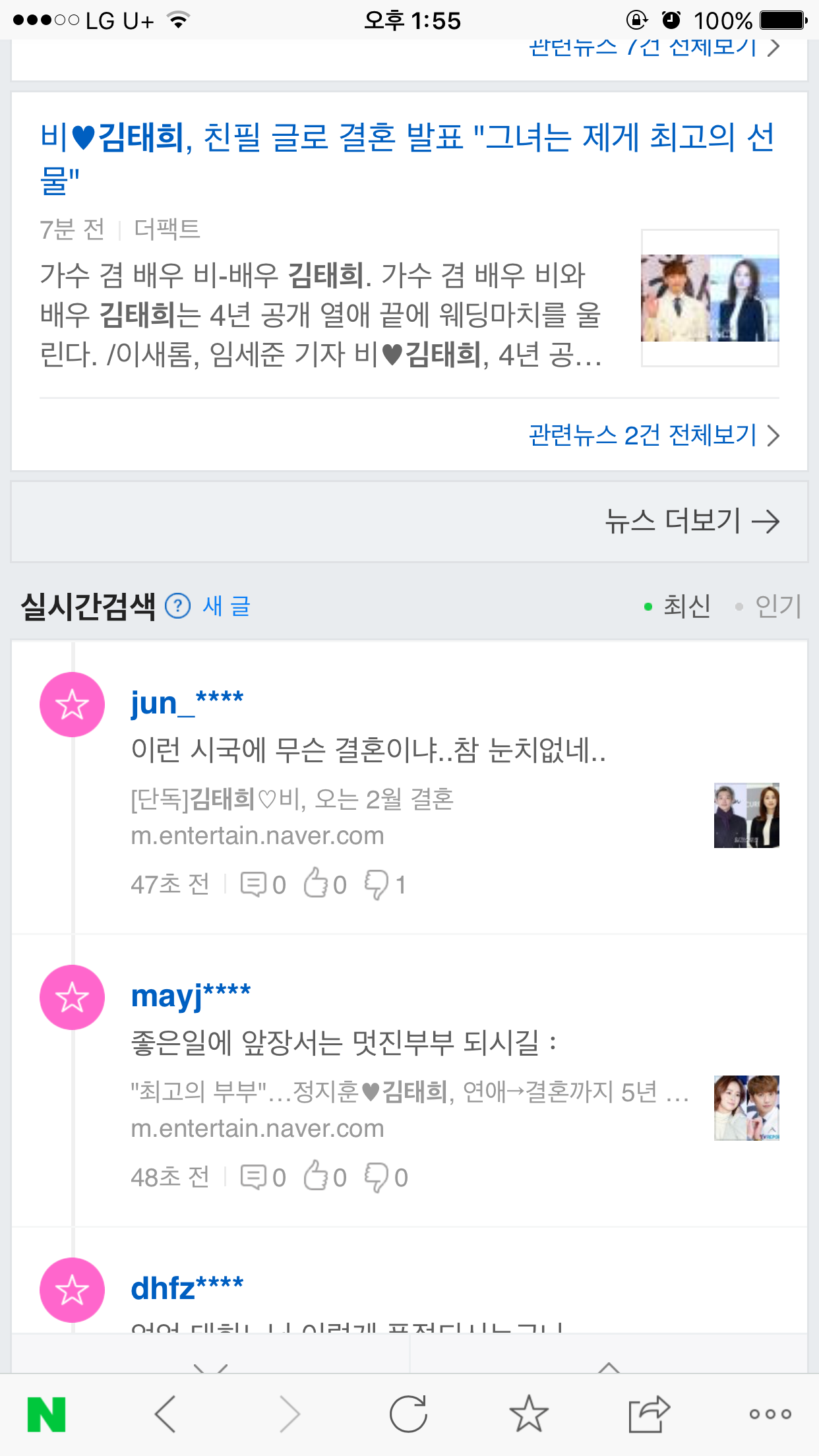Share this page
819x1456 pixels.
649,1414
